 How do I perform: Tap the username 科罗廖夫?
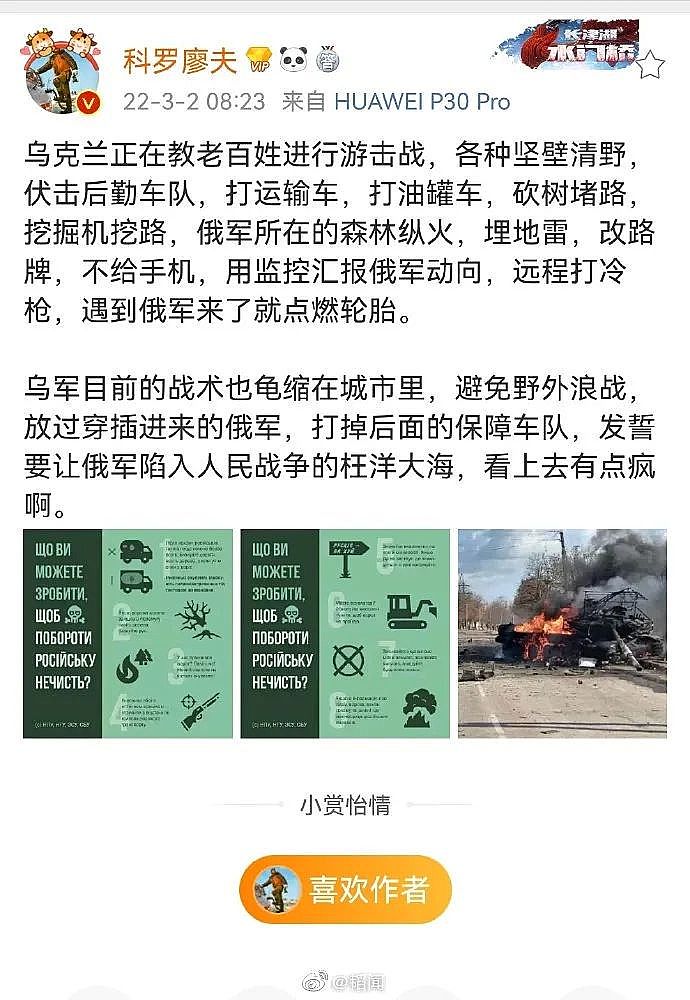point(180,61)
